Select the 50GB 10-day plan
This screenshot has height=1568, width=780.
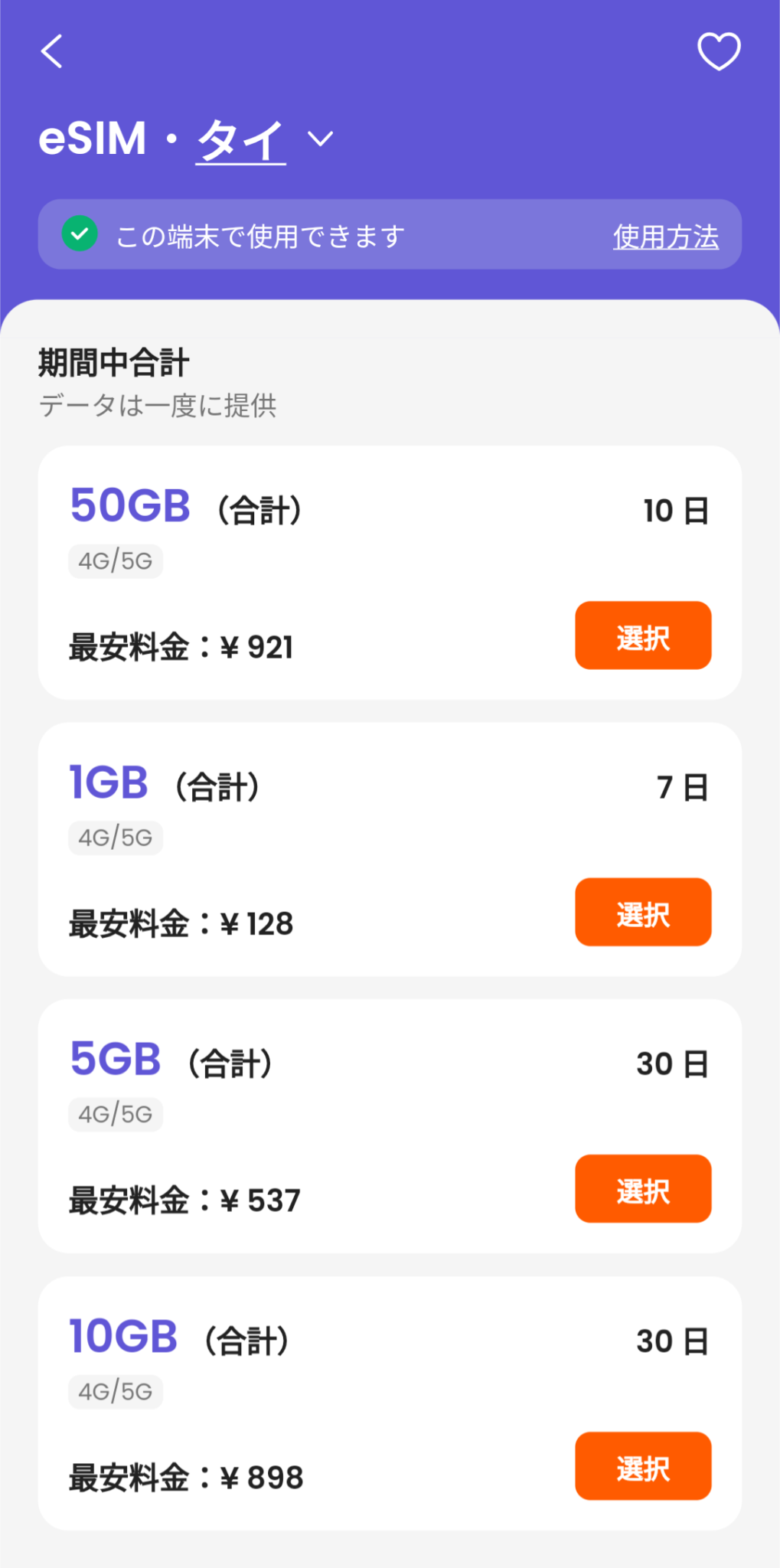coord(642,635)
